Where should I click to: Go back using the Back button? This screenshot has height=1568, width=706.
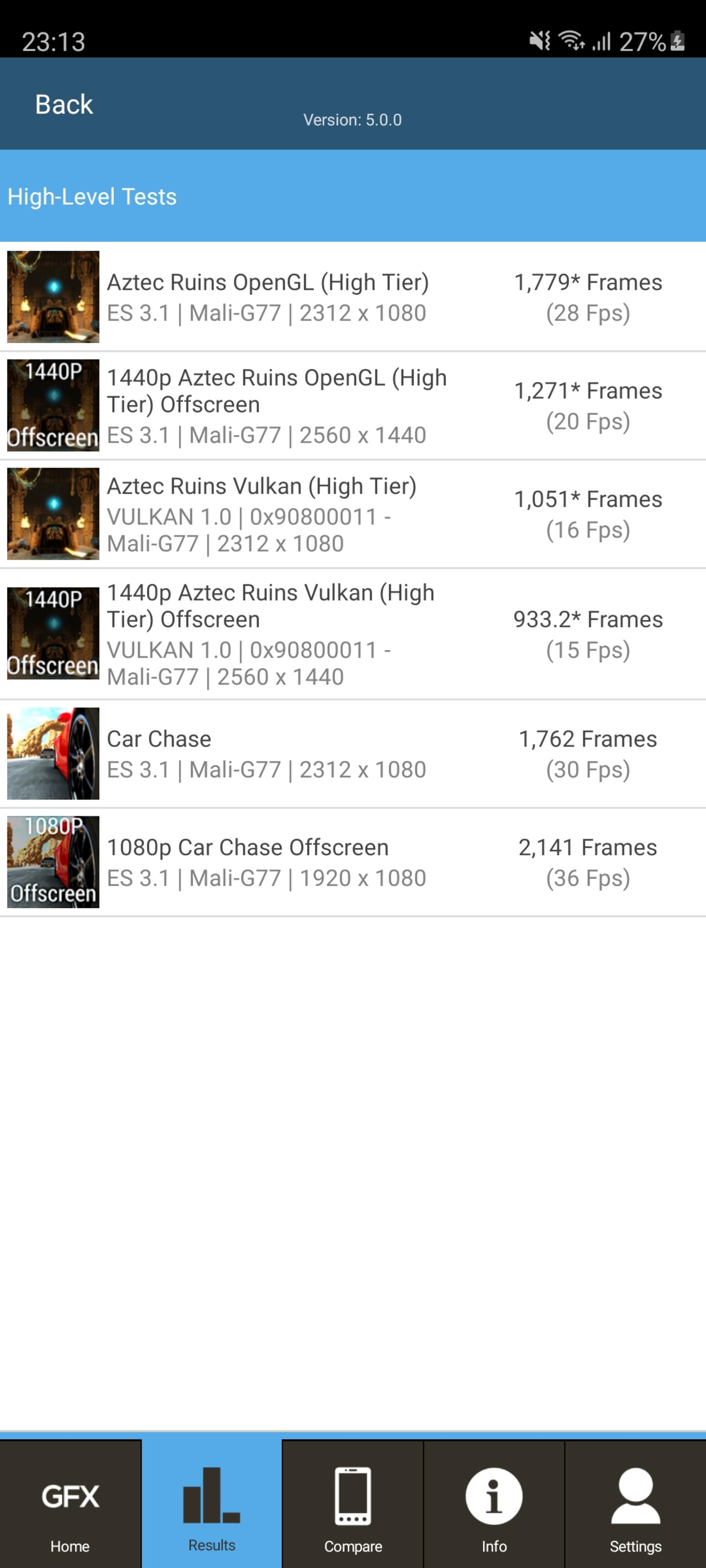[x=64, y=104]
